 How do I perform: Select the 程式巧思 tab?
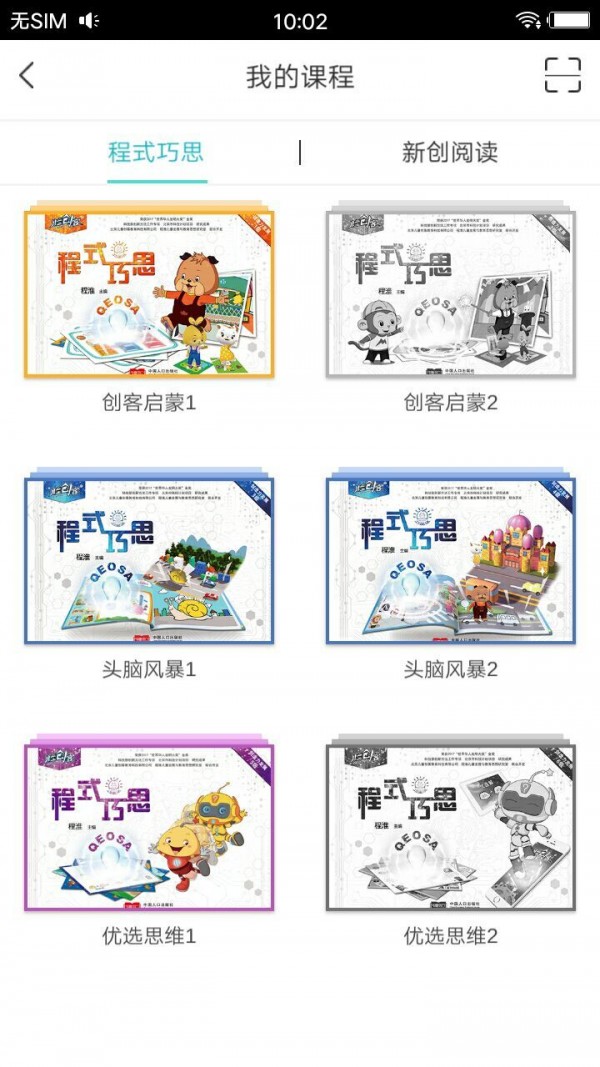[156, 153]
